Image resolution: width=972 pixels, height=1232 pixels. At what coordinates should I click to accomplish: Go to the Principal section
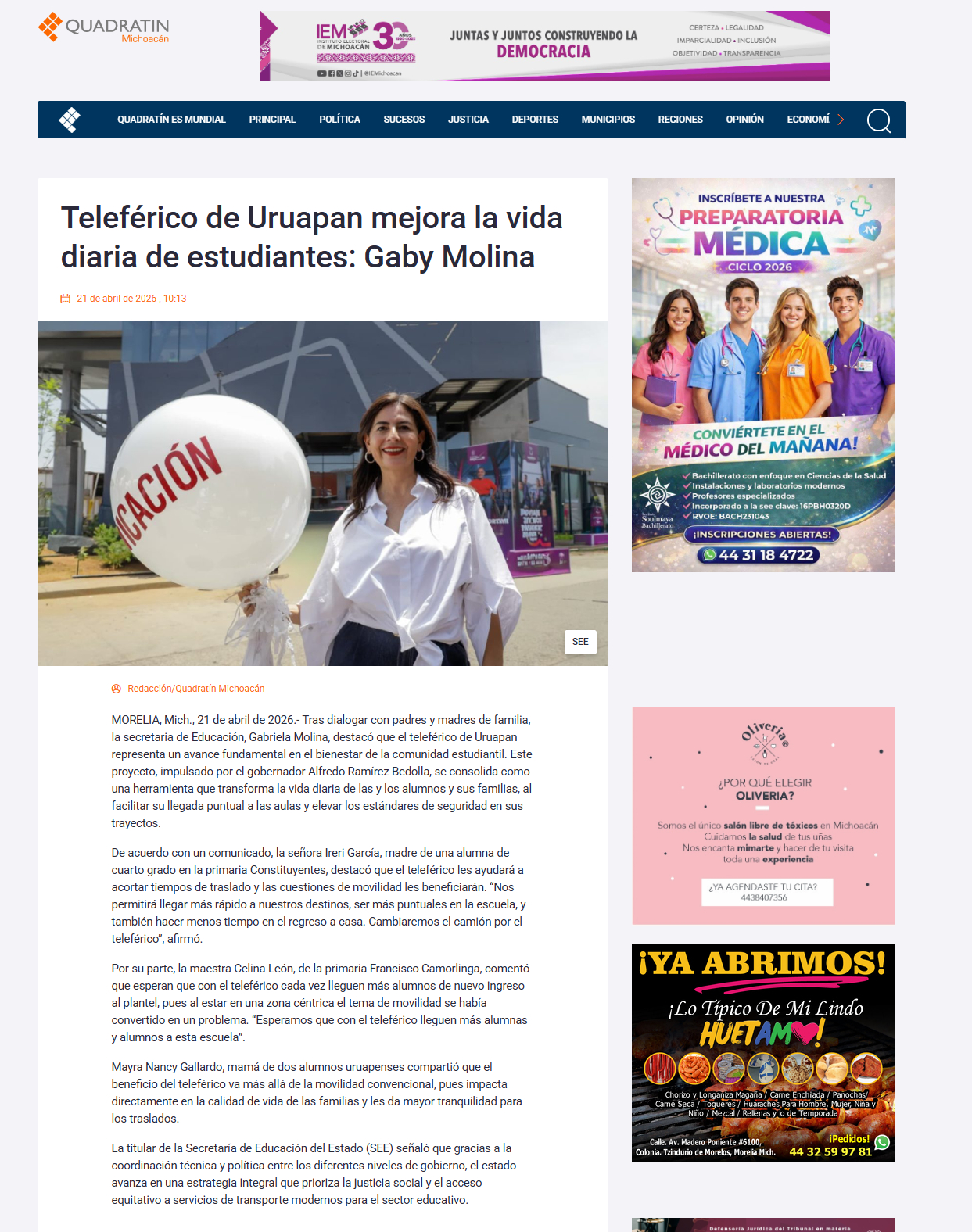[x=272, y=120]
